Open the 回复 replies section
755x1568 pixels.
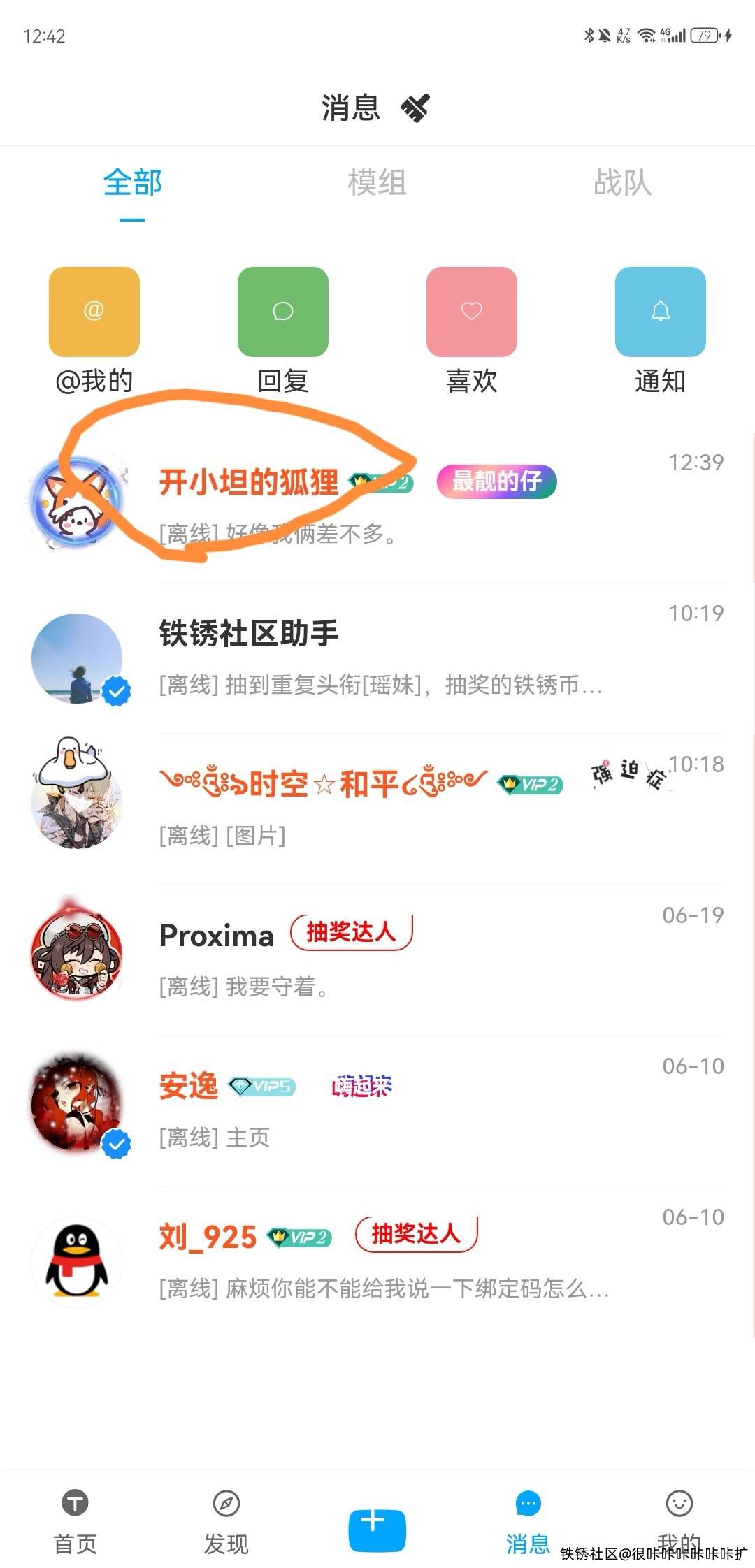point(282,312)
